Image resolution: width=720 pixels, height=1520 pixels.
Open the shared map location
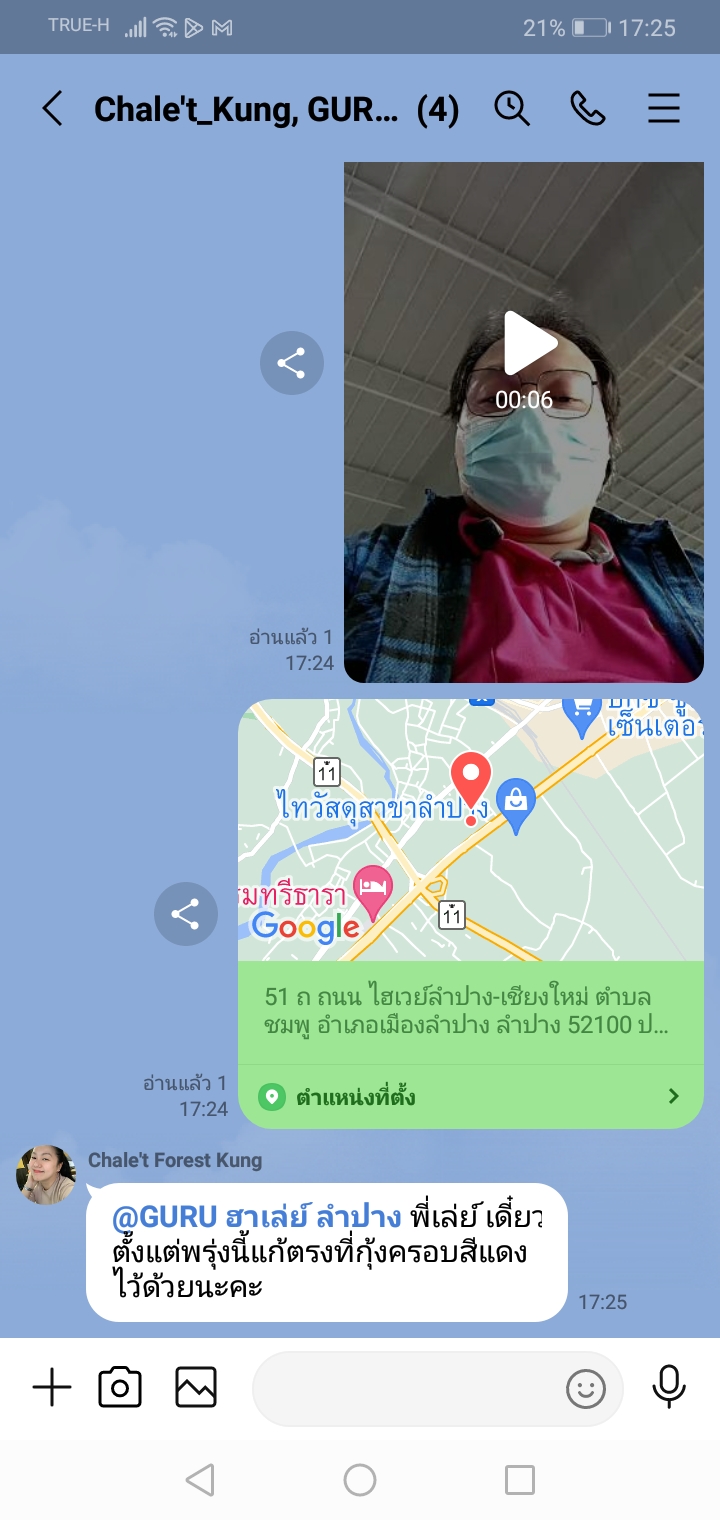470,830
